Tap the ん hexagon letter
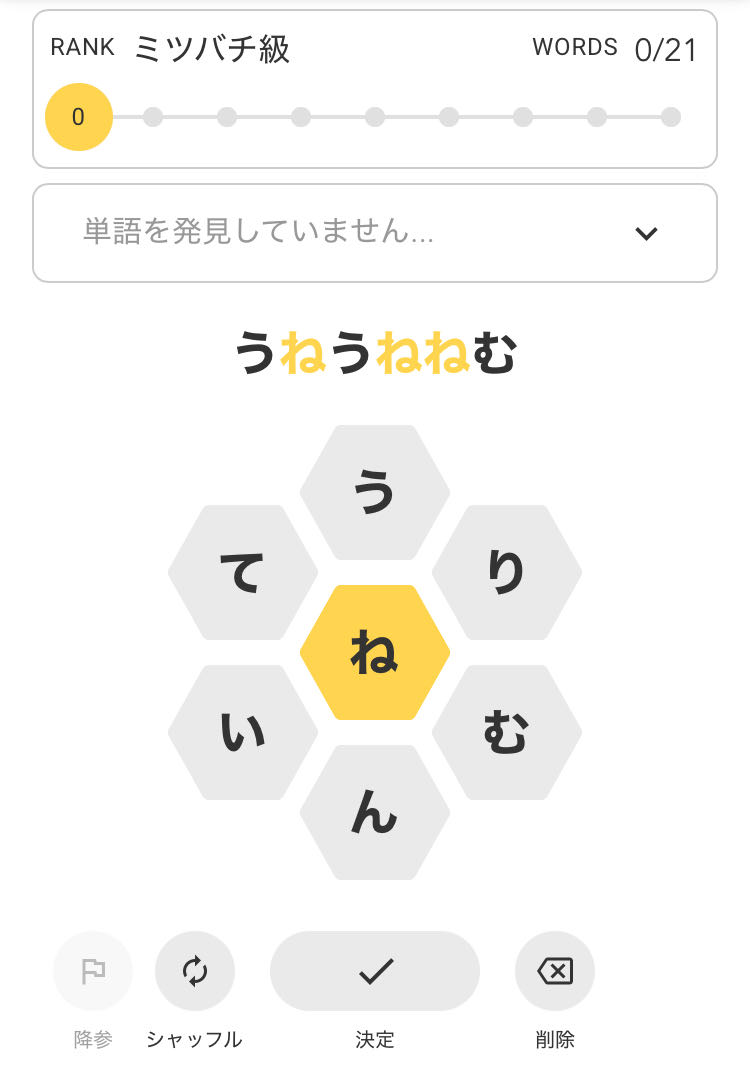The width and height of the screenshot is (750, 1079). click(x=375, y=812)
